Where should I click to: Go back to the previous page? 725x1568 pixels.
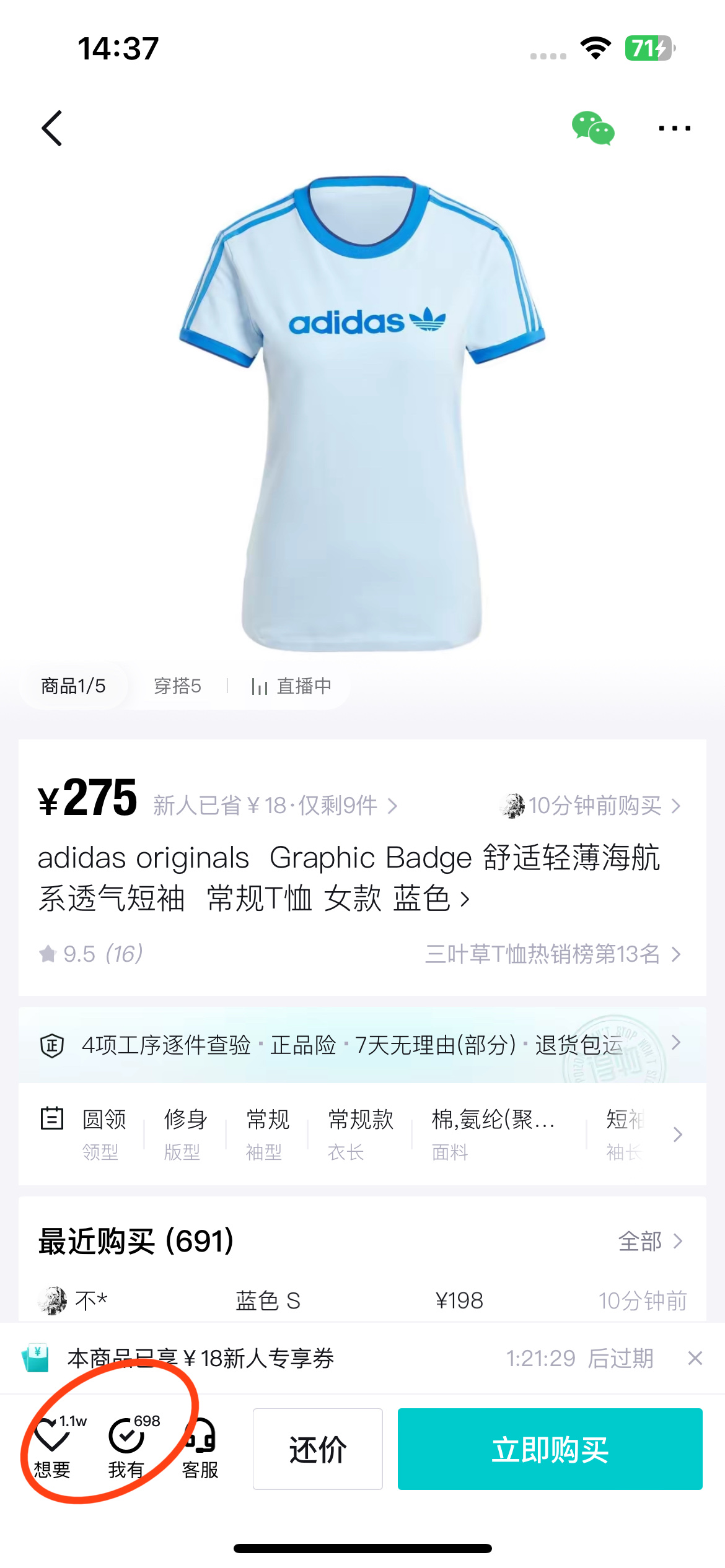pos(53,128)
